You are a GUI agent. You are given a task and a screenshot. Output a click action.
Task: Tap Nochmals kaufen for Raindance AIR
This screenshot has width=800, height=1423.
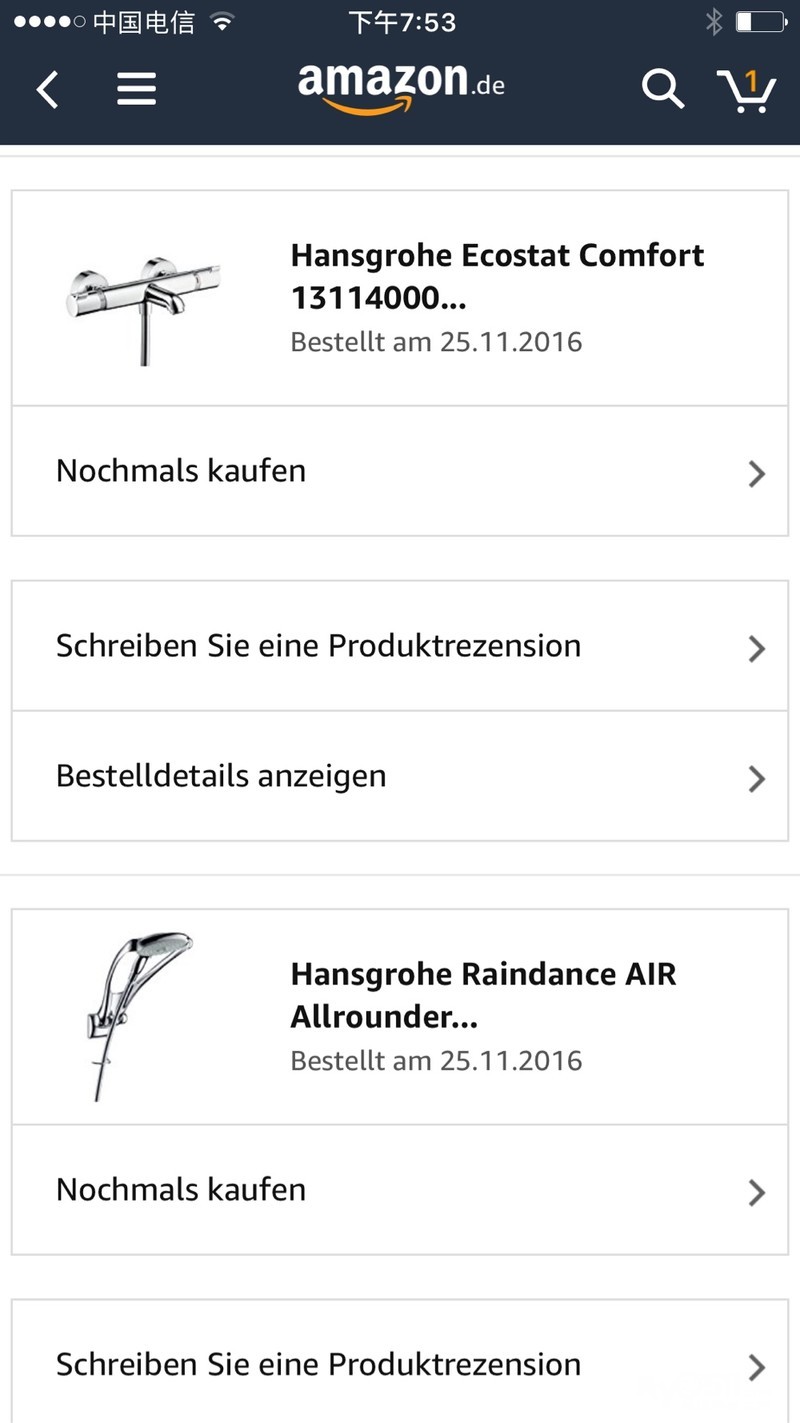[400, 1190]
